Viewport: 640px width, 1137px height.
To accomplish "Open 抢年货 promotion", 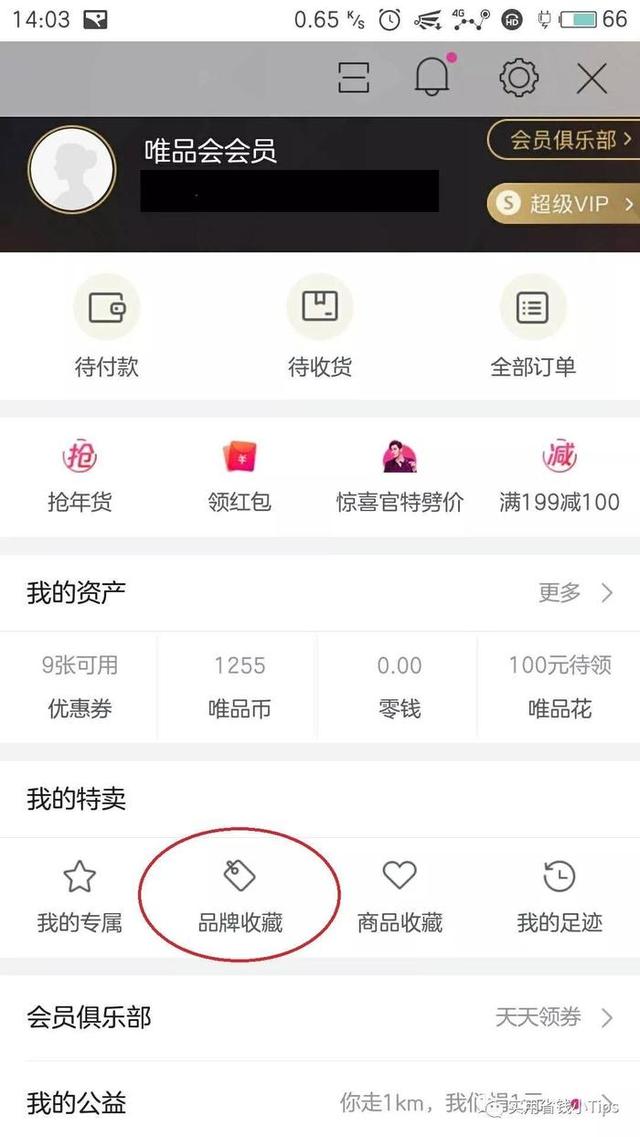I will (x=80, y=478).
